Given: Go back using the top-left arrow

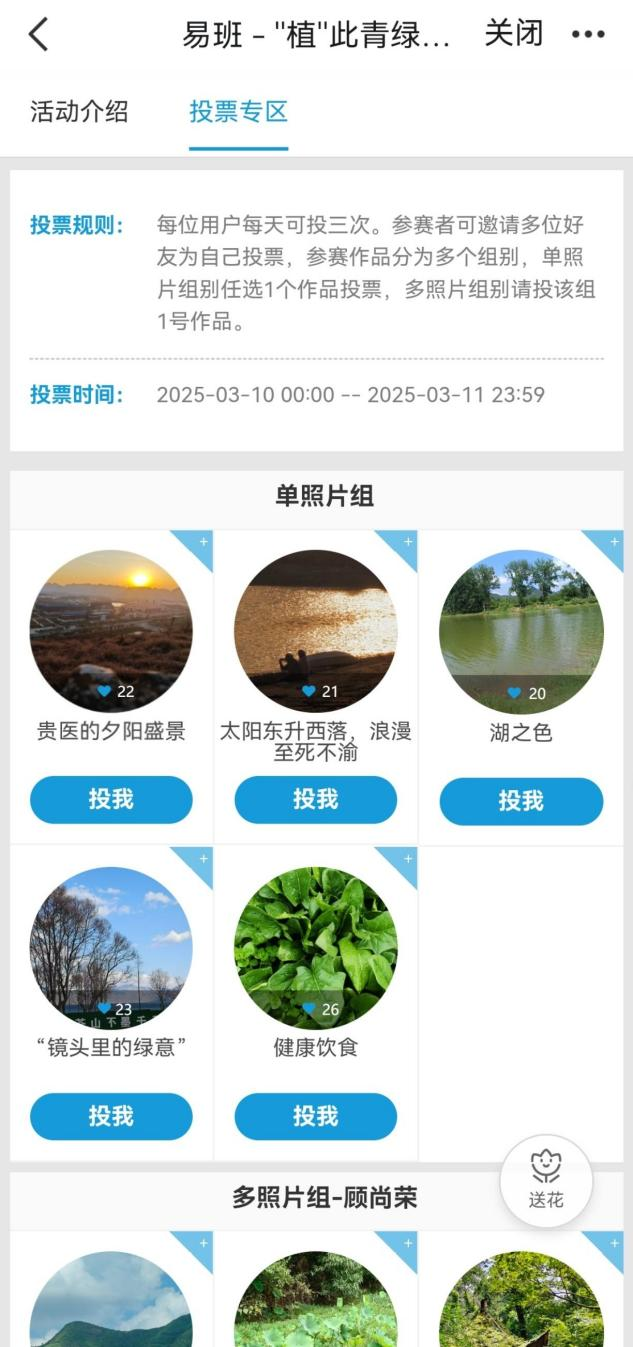Looking at the screenshot, I should point(38,34).
